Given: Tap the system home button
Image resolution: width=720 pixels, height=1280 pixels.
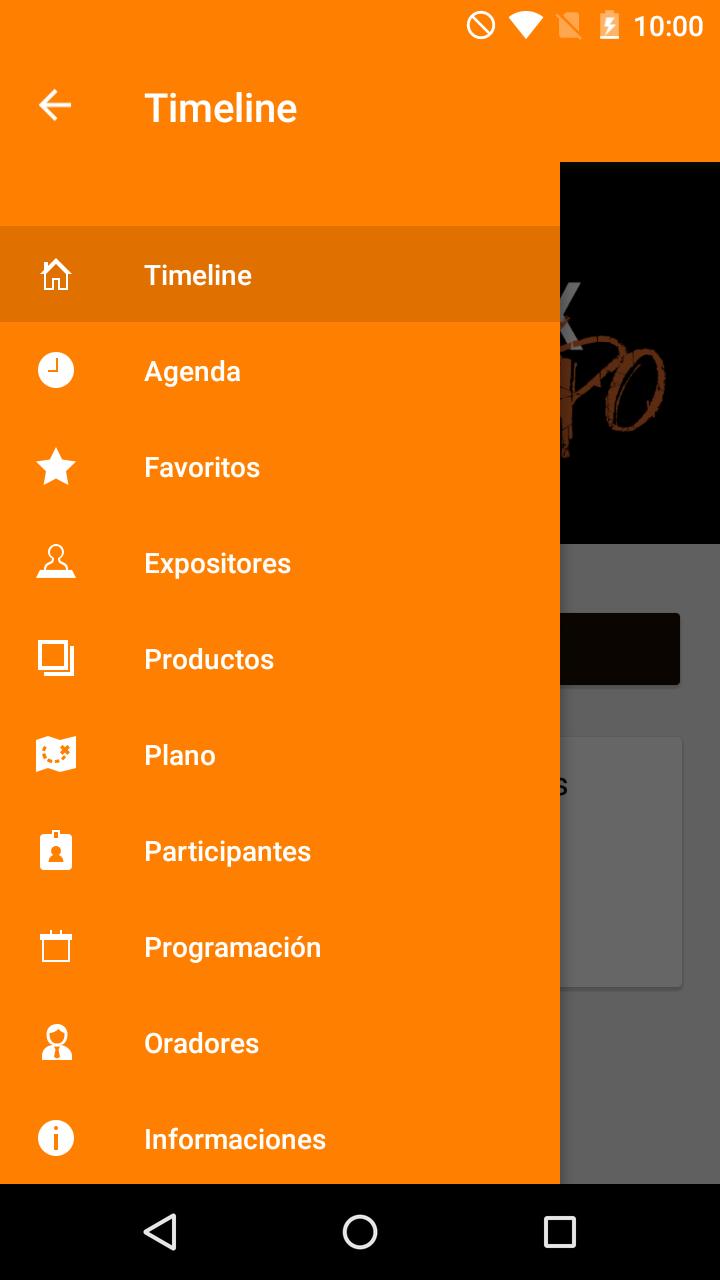Looking at the screenshot, I should [360, 1232].
